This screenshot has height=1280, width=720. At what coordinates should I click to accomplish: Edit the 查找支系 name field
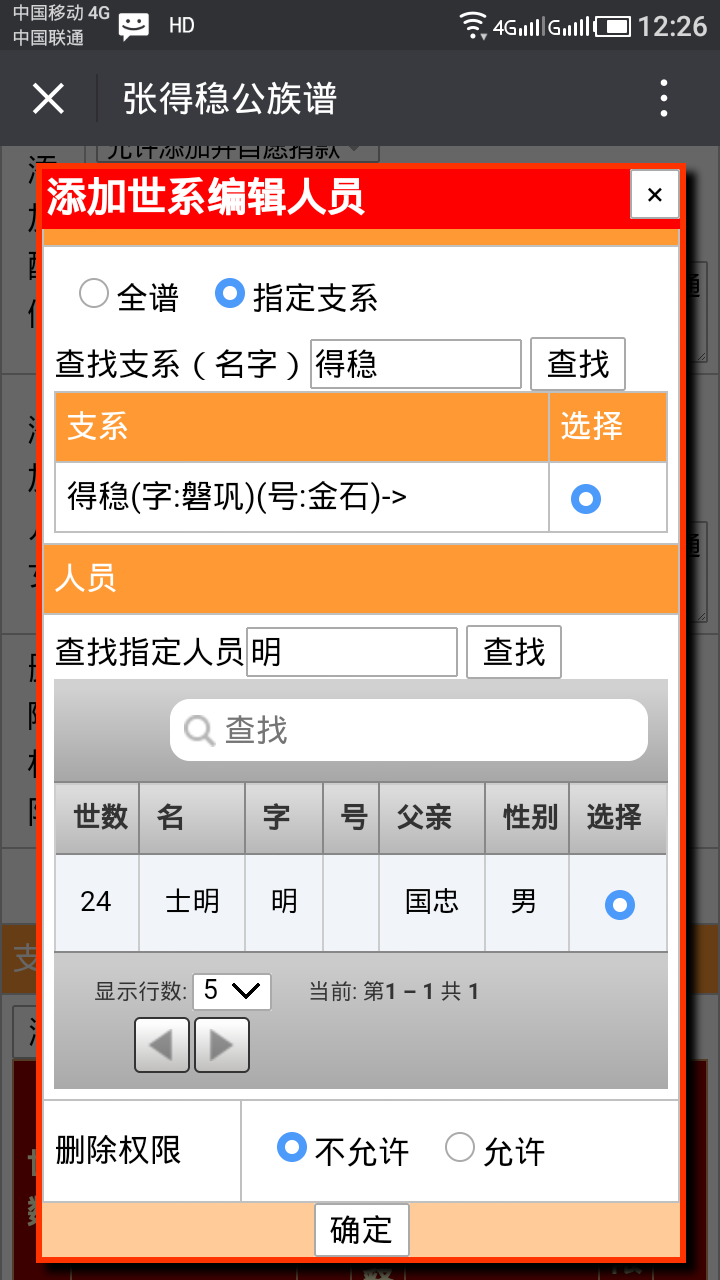pyautogui.click(x=415, y=364)
